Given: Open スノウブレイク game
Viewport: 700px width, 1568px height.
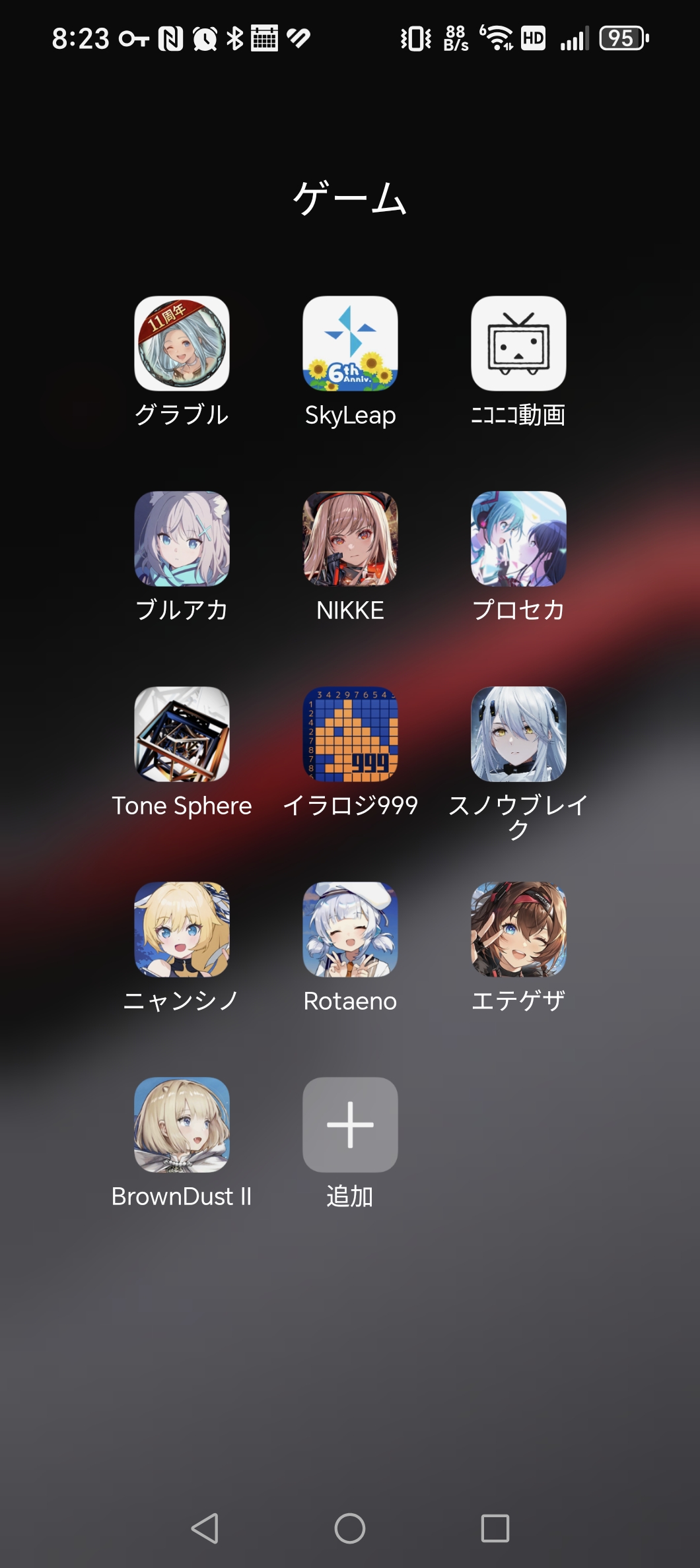Looking at the screenshot, I should click(518, 734).
